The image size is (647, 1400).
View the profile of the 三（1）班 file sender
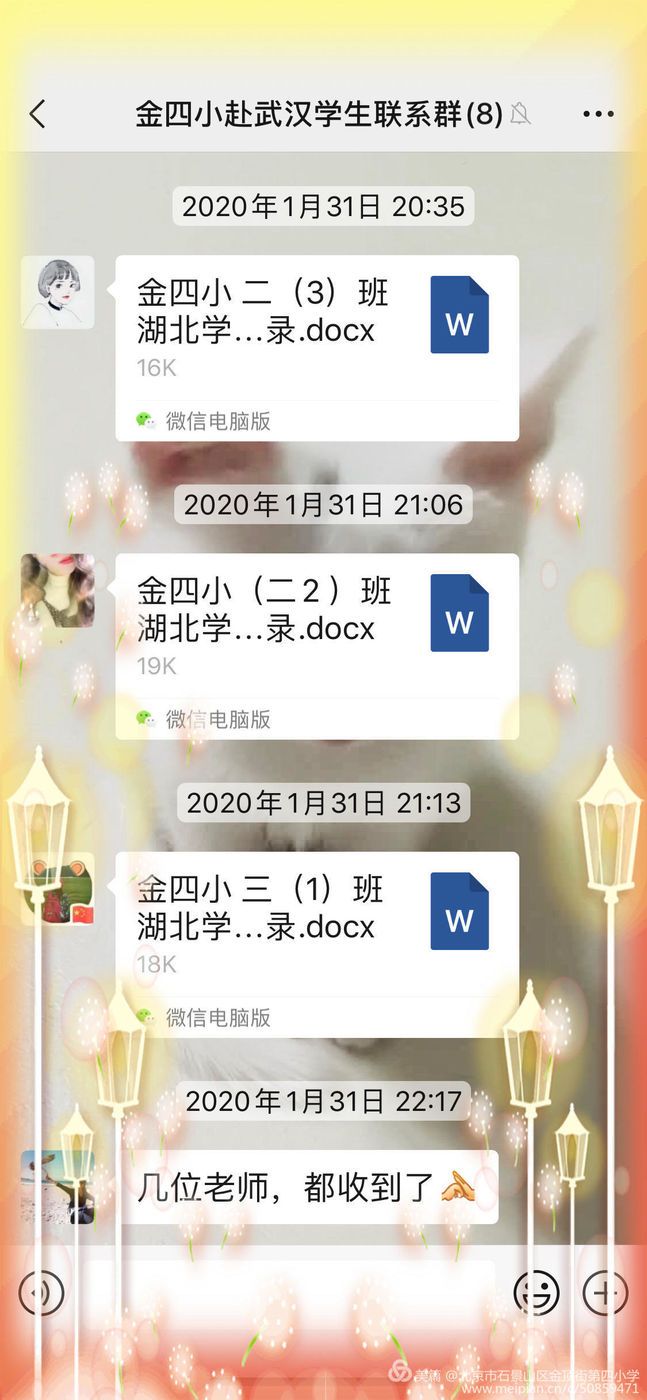[58, 888]
